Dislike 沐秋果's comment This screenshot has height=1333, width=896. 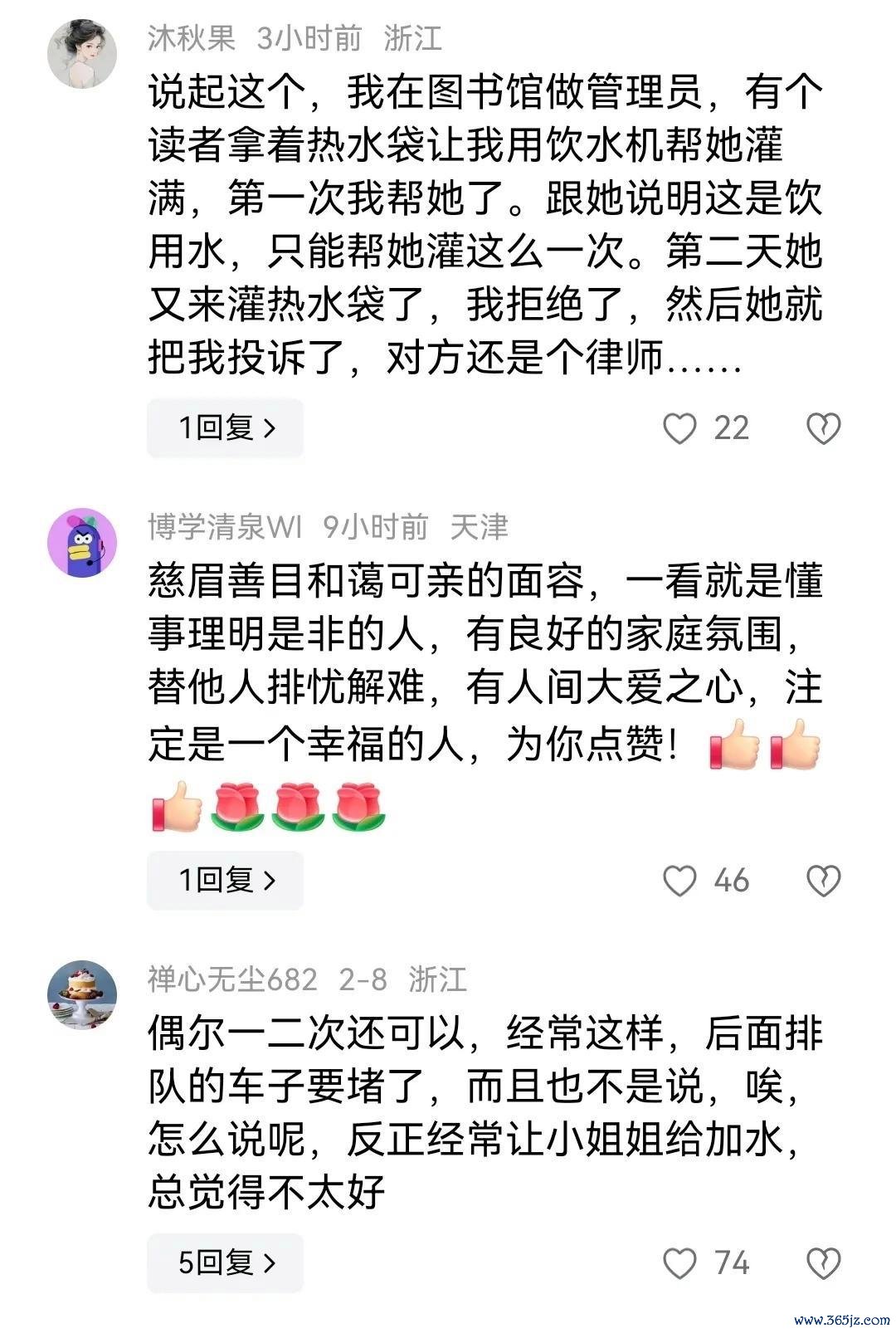pyautogui.click(x=823, y=428)
